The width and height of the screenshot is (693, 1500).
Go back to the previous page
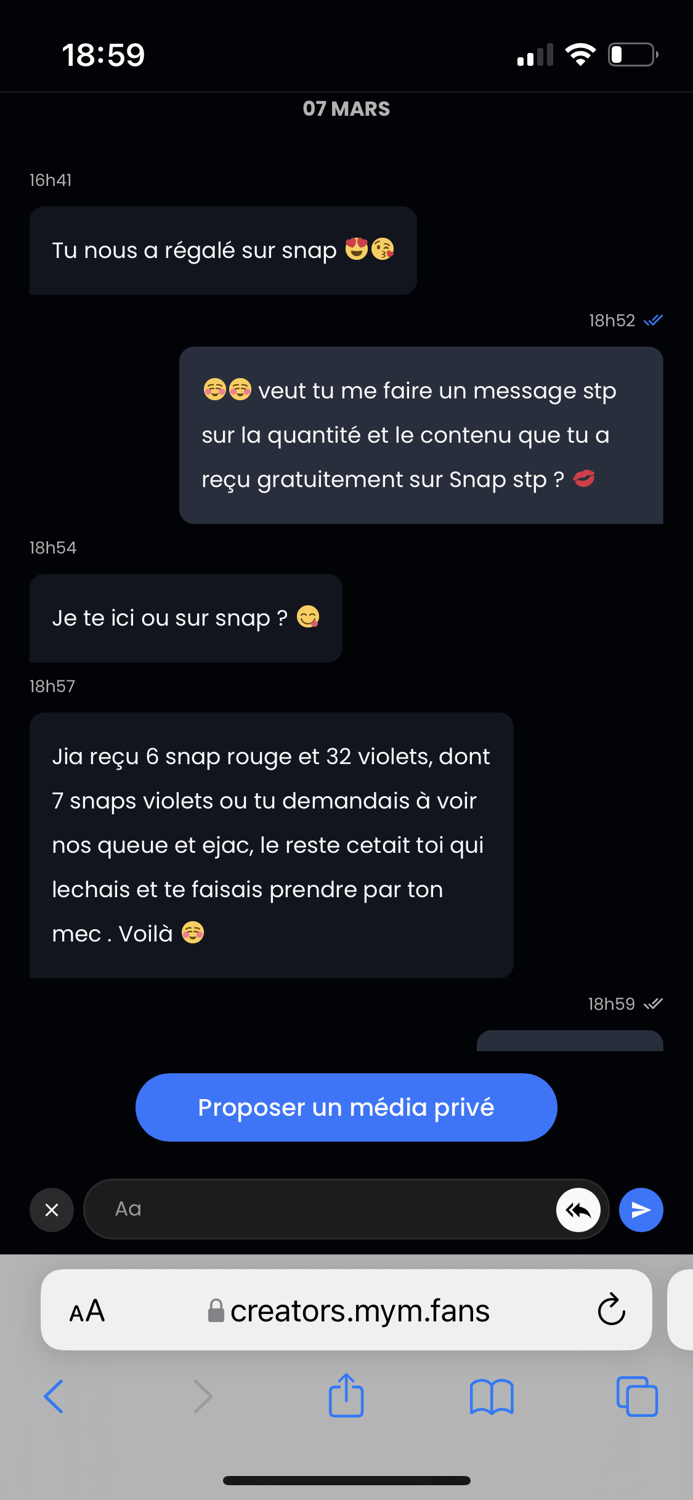pyautogui.click(x=54, y=1396)
